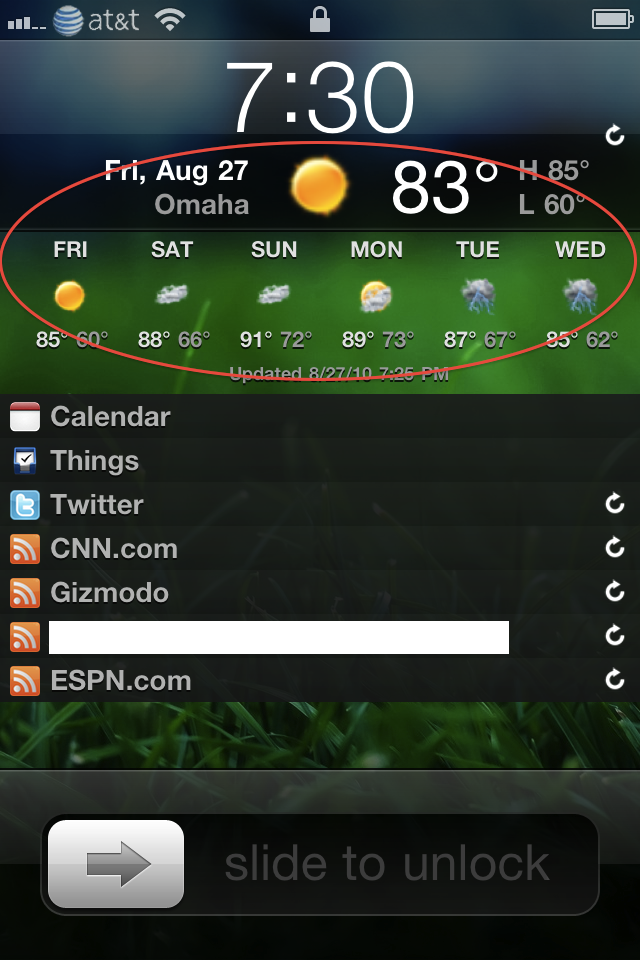Refresh the Twitter feed

616,505
